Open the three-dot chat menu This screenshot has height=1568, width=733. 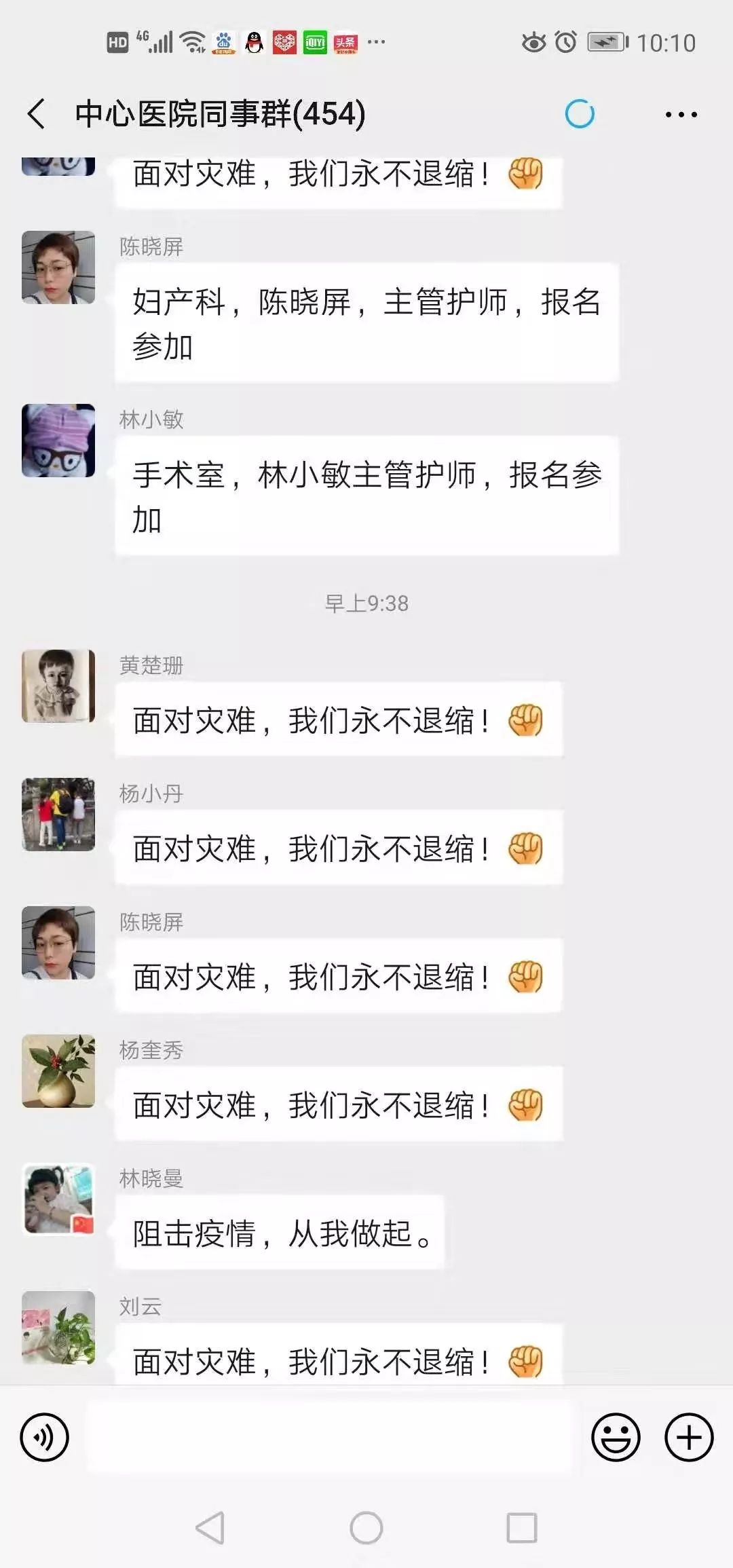(681, 115)
